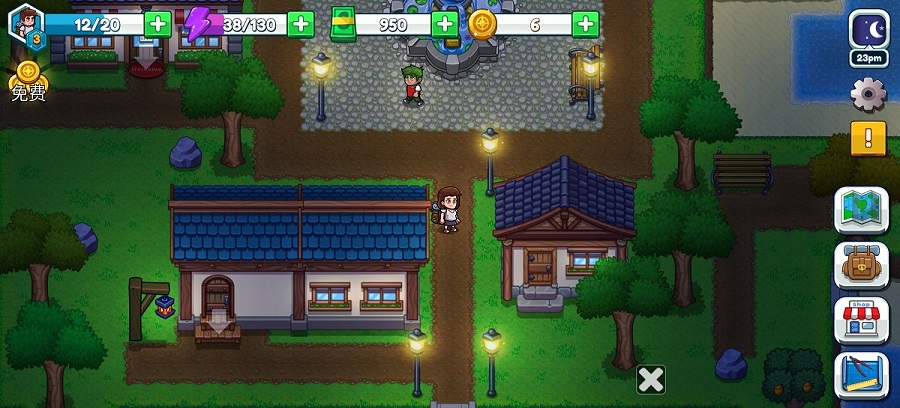Add more energy with the plus button

[300, 24]
